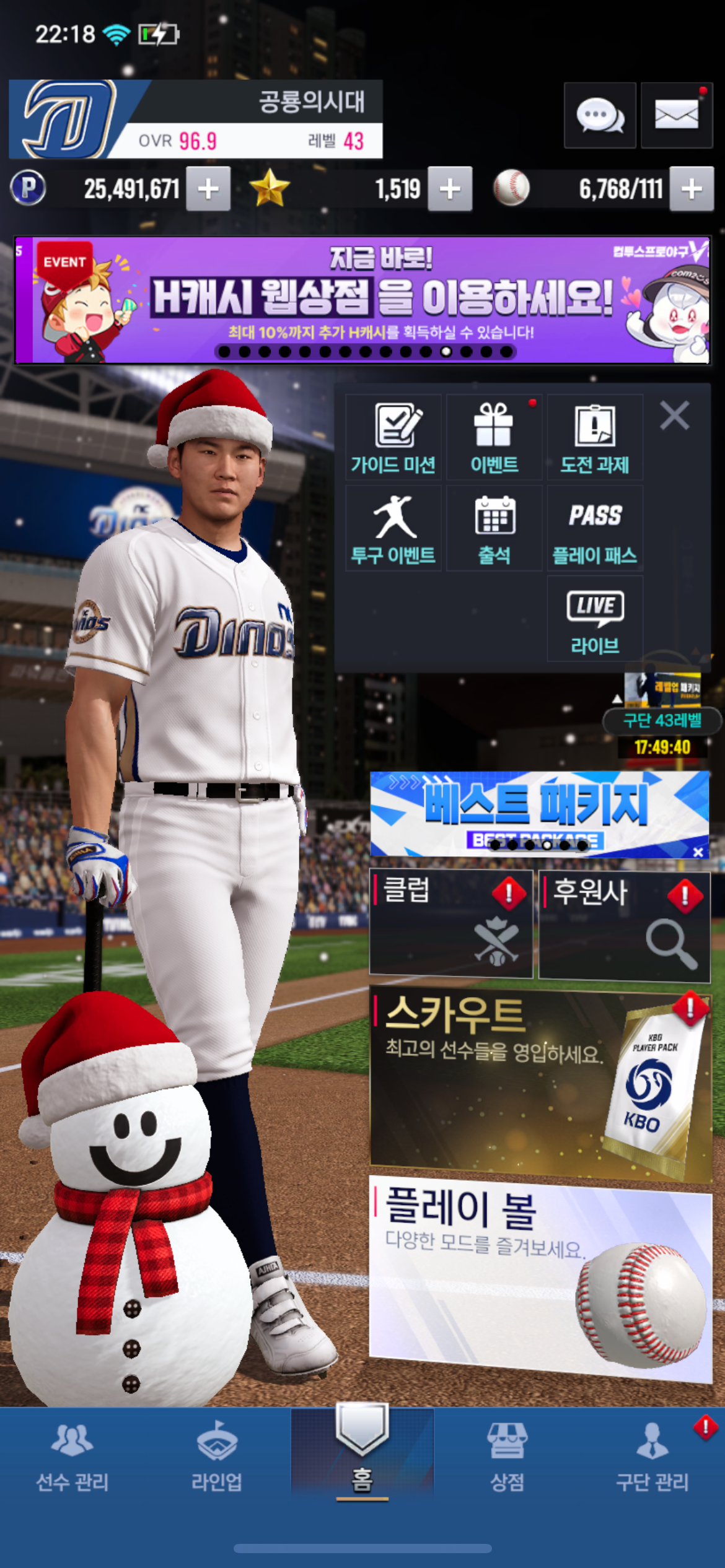Screen dimensions: 725x1568
Task: Open 스카우트 to recruit players
Action: tap(539, 1084)
